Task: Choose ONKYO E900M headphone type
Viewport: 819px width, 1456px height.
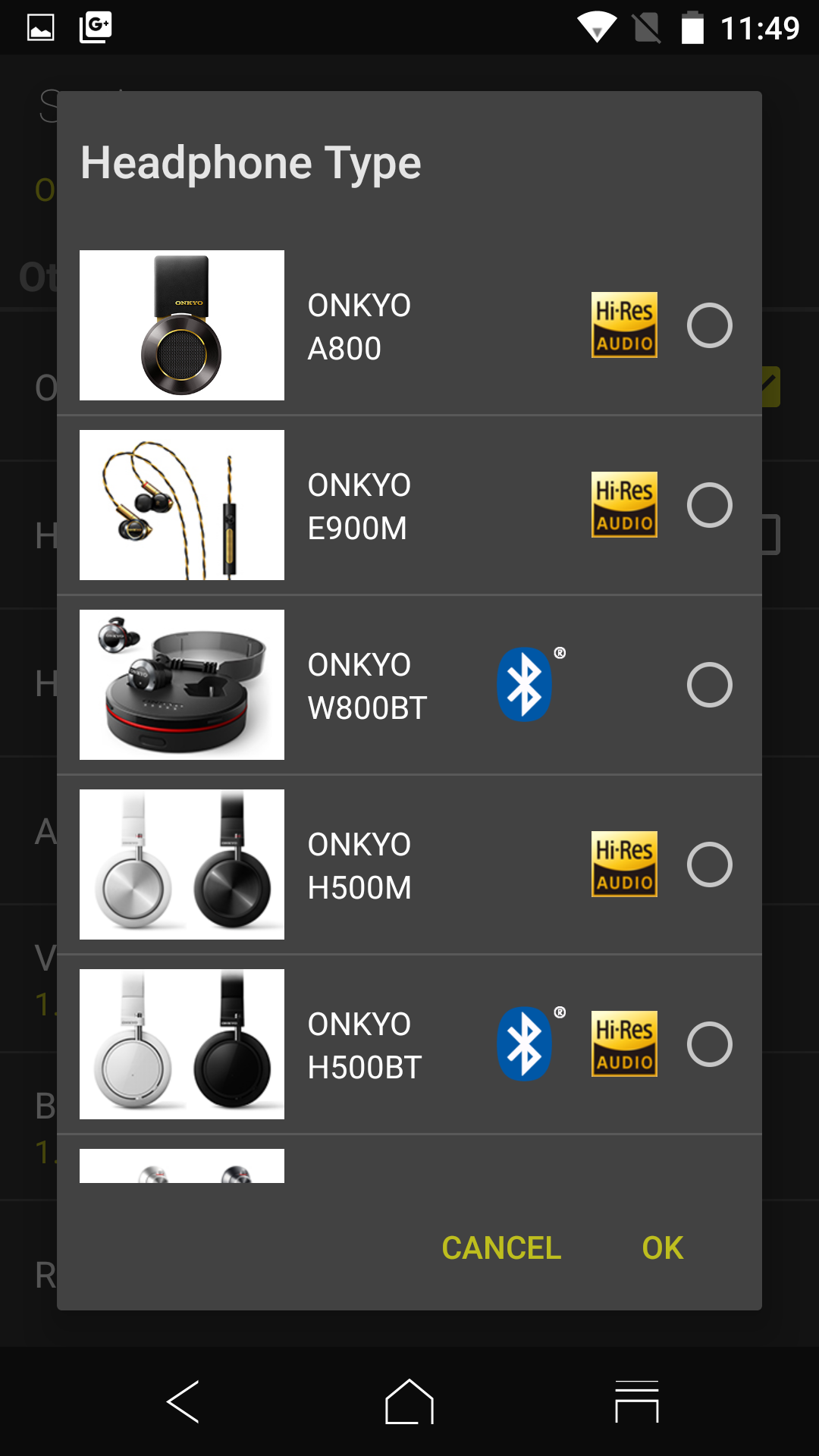Action: click(x=709, y=505)
